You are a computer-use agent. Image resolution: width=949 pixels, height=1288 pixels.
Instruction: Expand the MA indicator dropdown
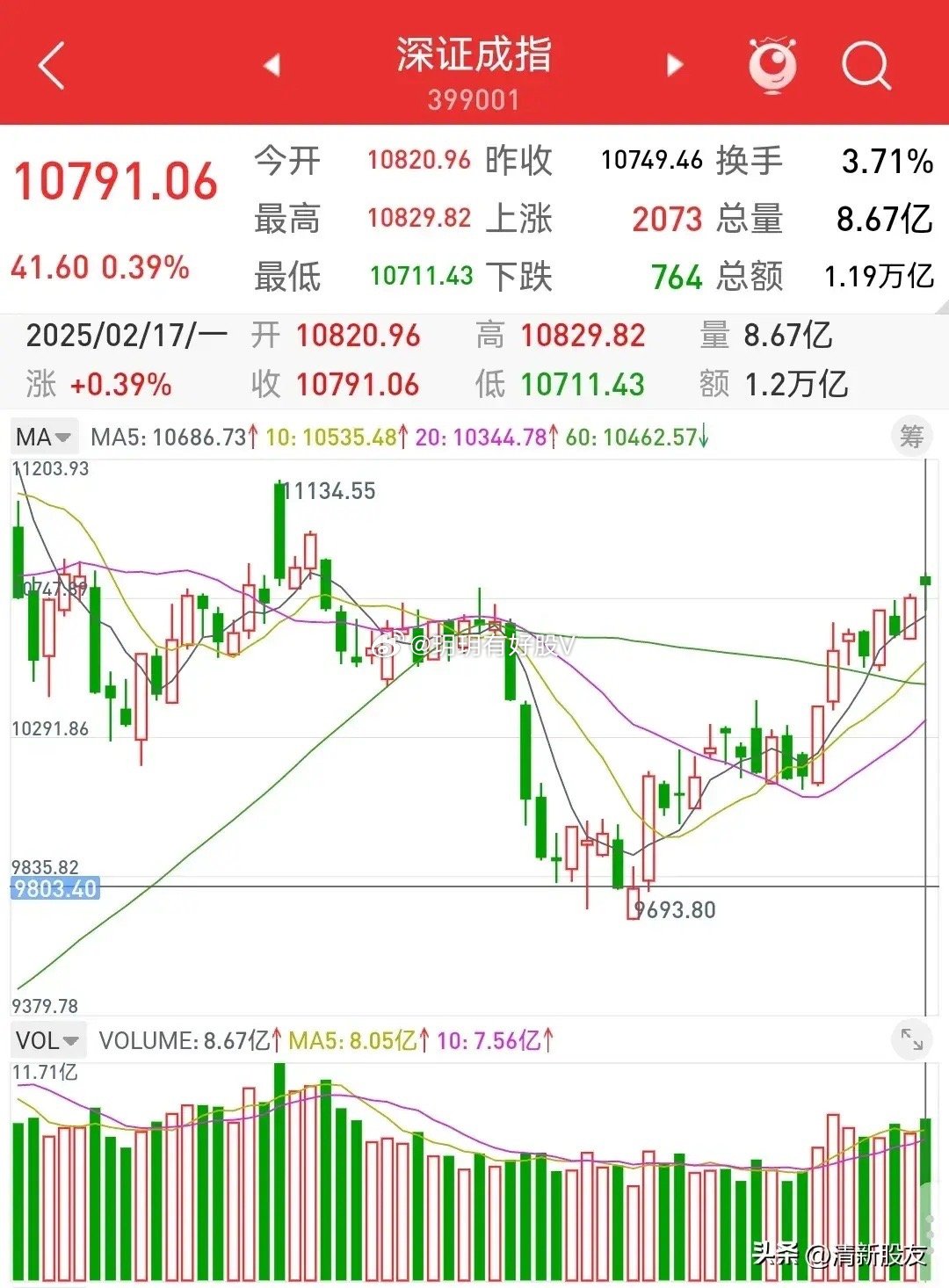click(x=44, y=437)
